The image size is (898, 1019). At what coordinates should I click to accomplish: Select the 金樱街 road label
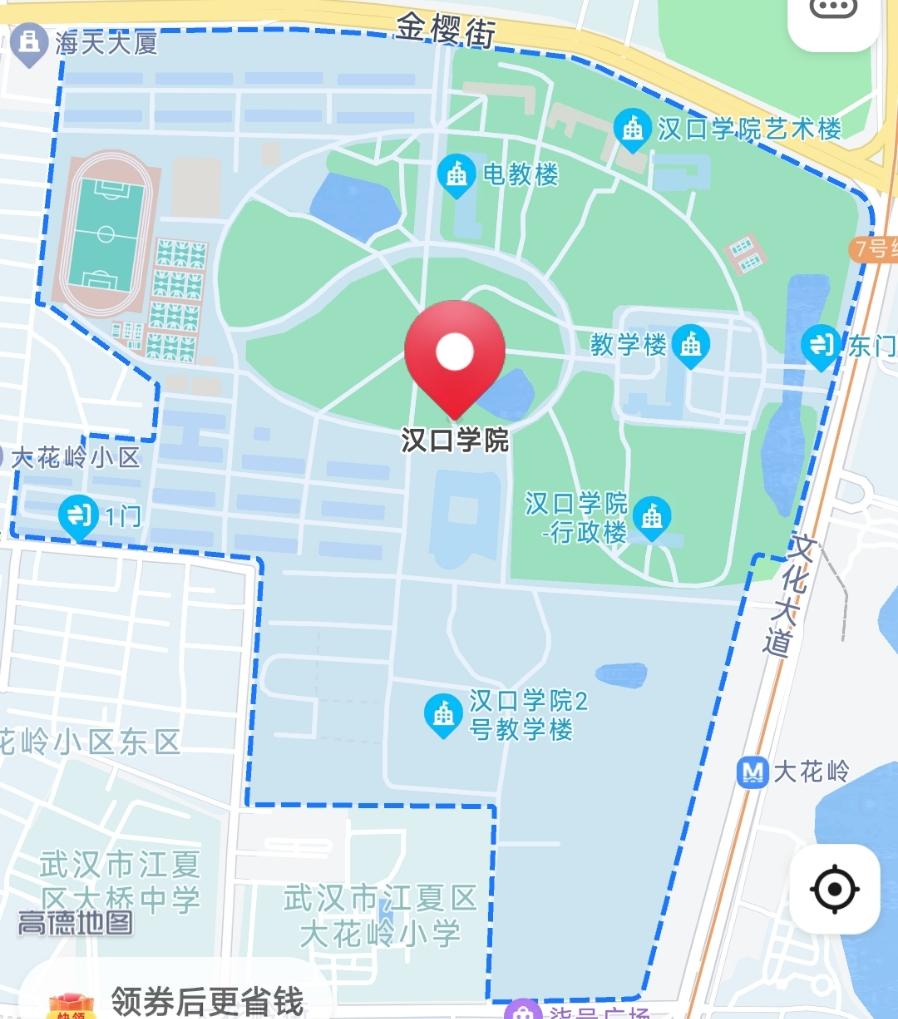click(x=447, y=27)
